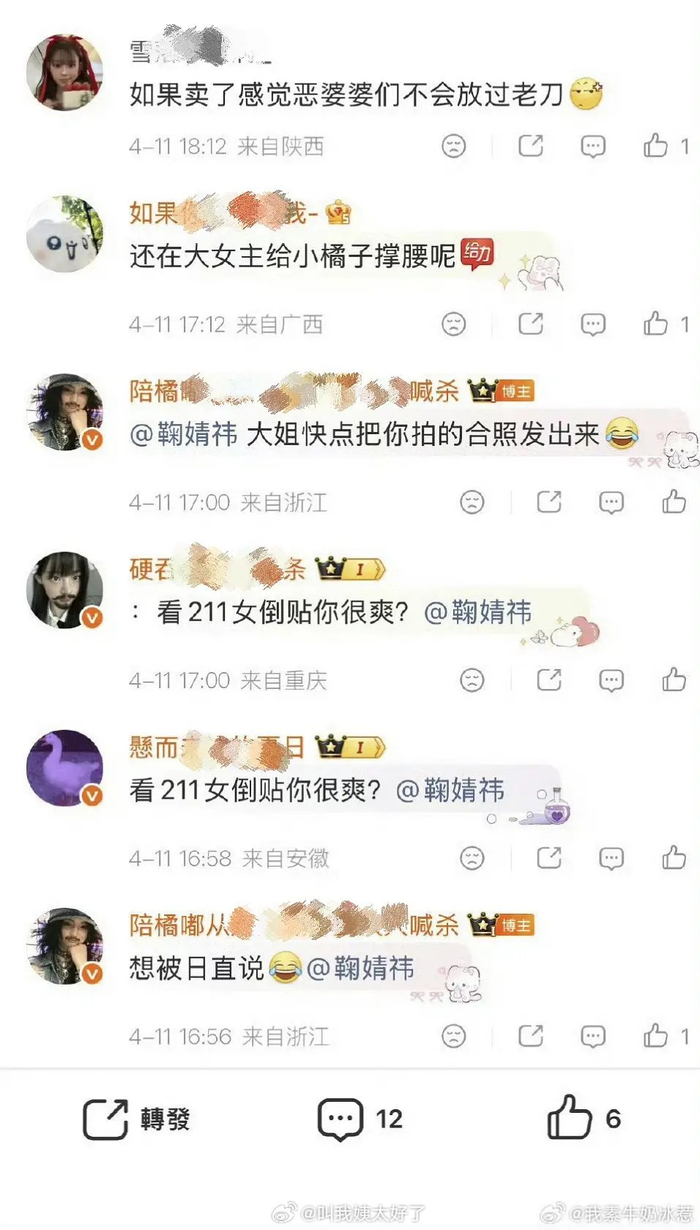Reply to the comment from 陕西

pos(593,146)
